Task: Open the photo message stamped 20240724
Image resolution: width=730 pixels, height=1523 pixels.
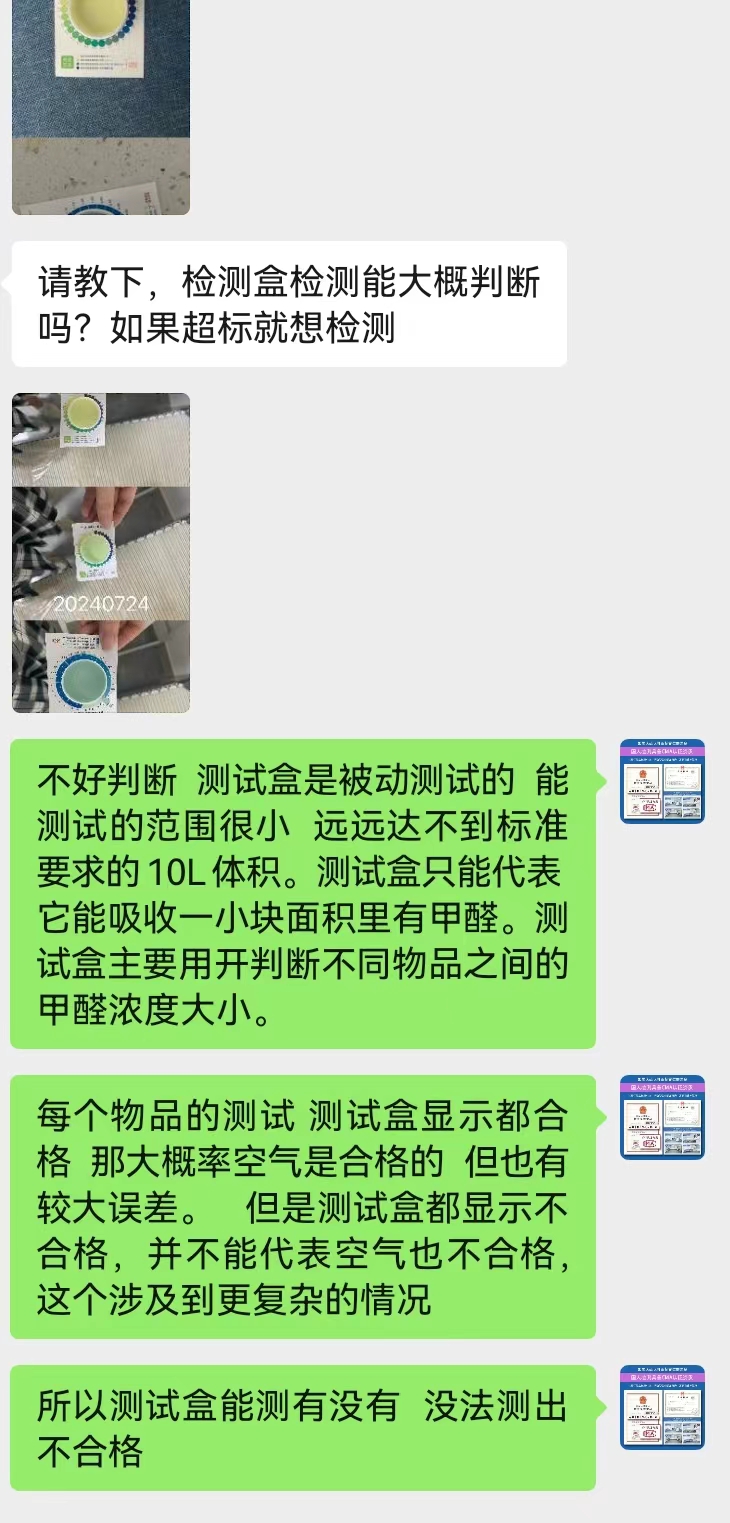Action: point(101,552)
